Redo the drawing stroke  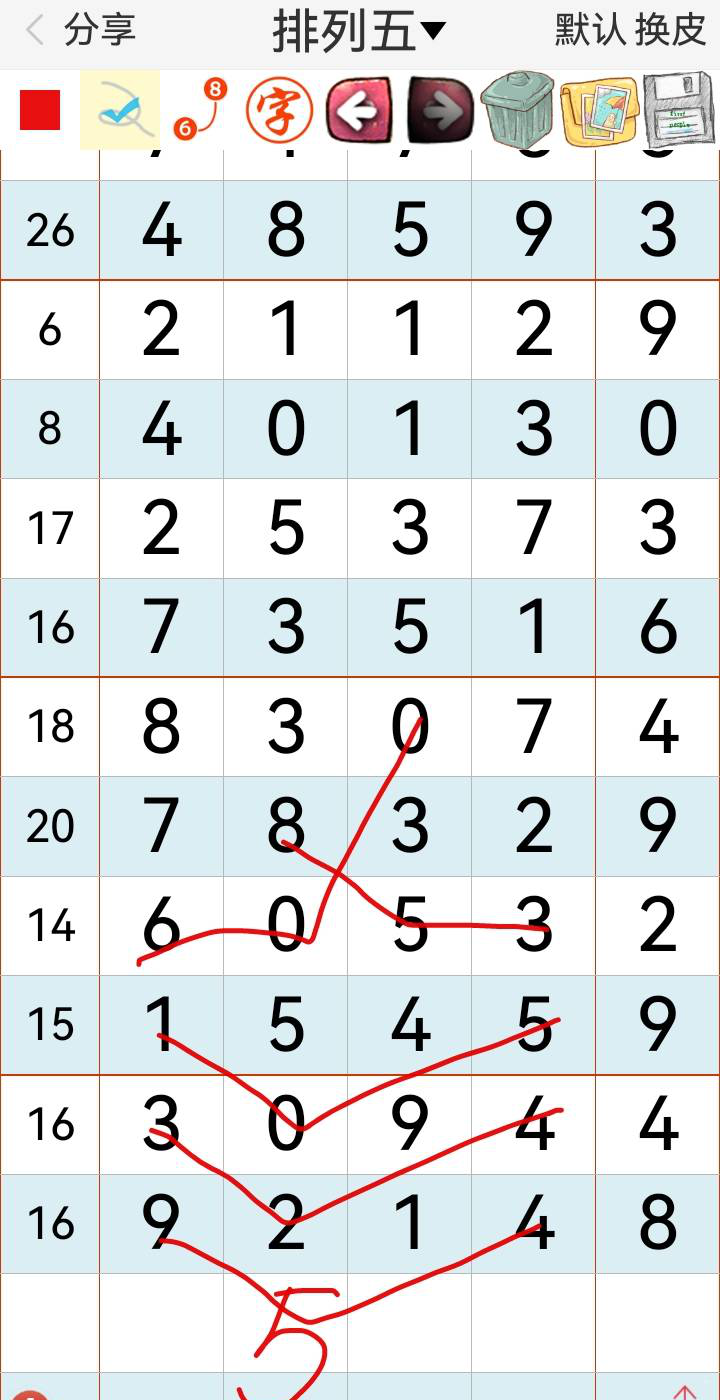438,110
